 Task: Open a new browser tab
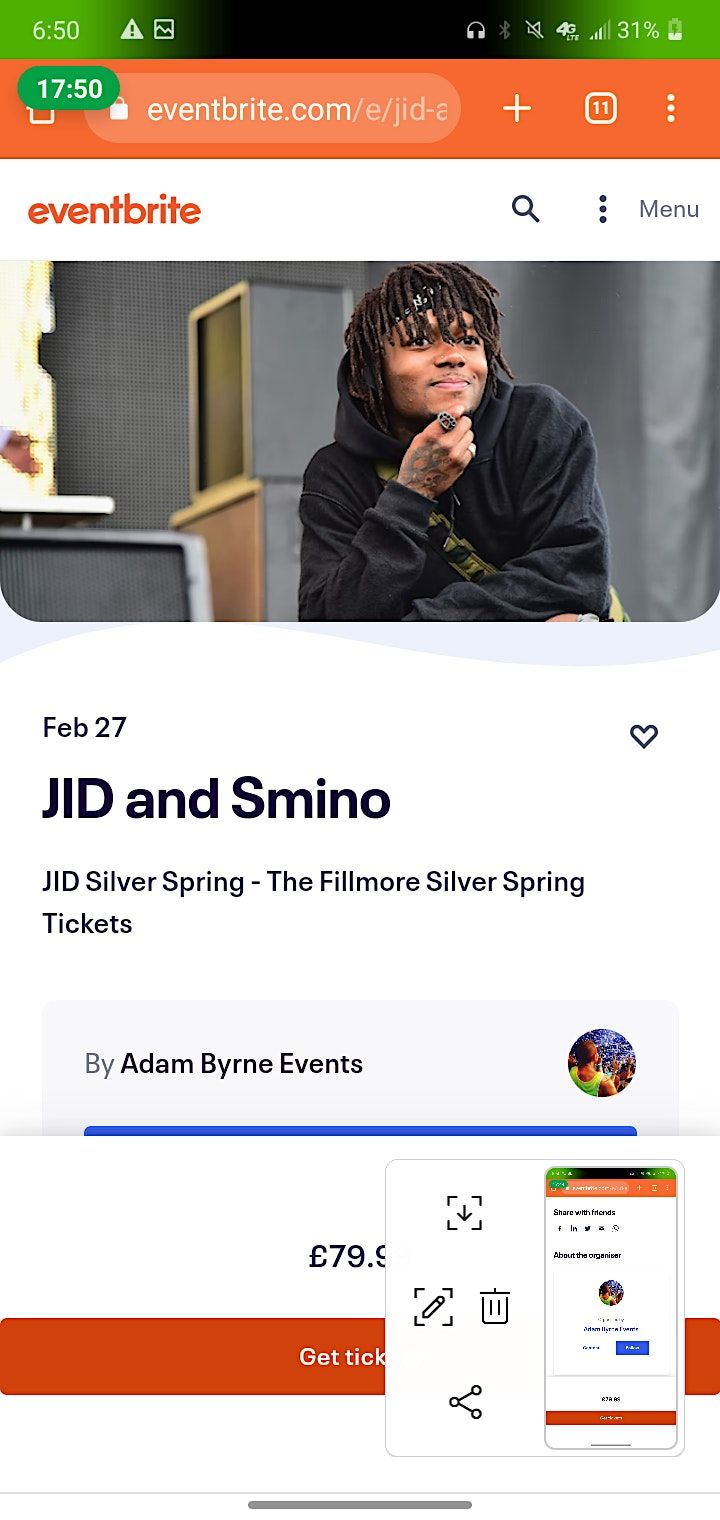(x=516, y=108)
